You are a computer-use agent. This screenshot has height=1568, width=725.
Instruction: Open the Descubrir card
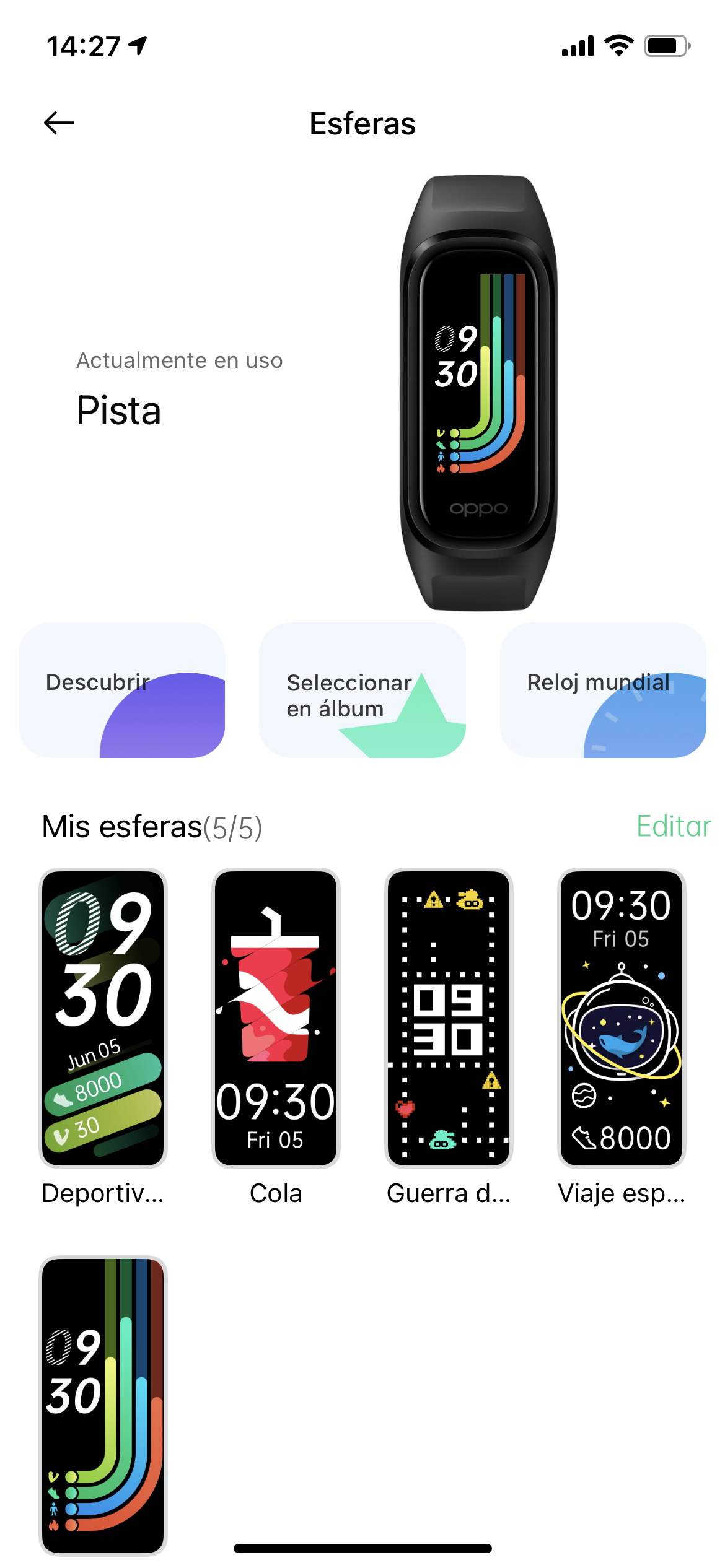(122, 690)
